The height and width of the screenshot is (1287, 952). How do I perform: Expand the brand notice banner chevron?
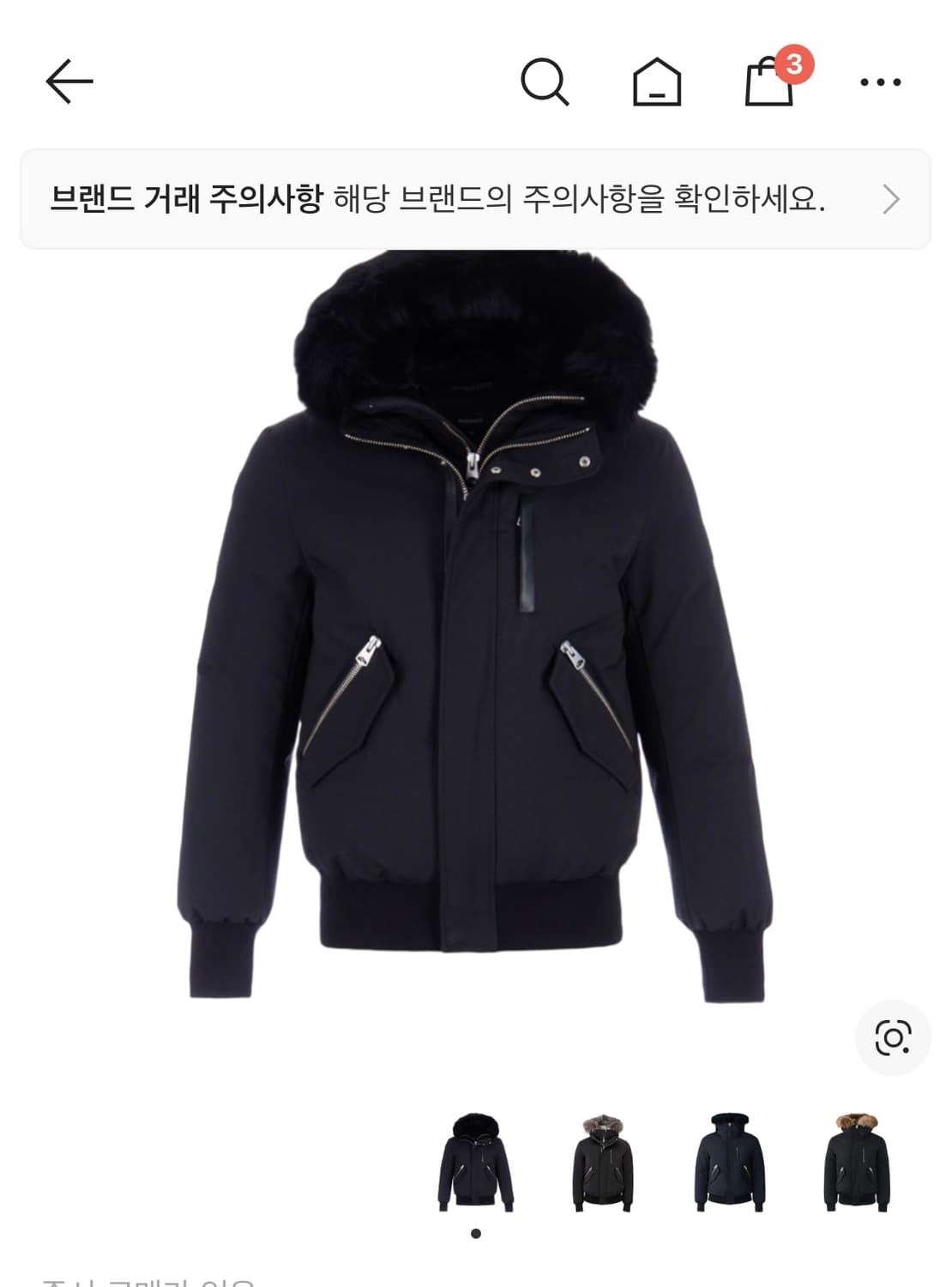click(889, 199)
